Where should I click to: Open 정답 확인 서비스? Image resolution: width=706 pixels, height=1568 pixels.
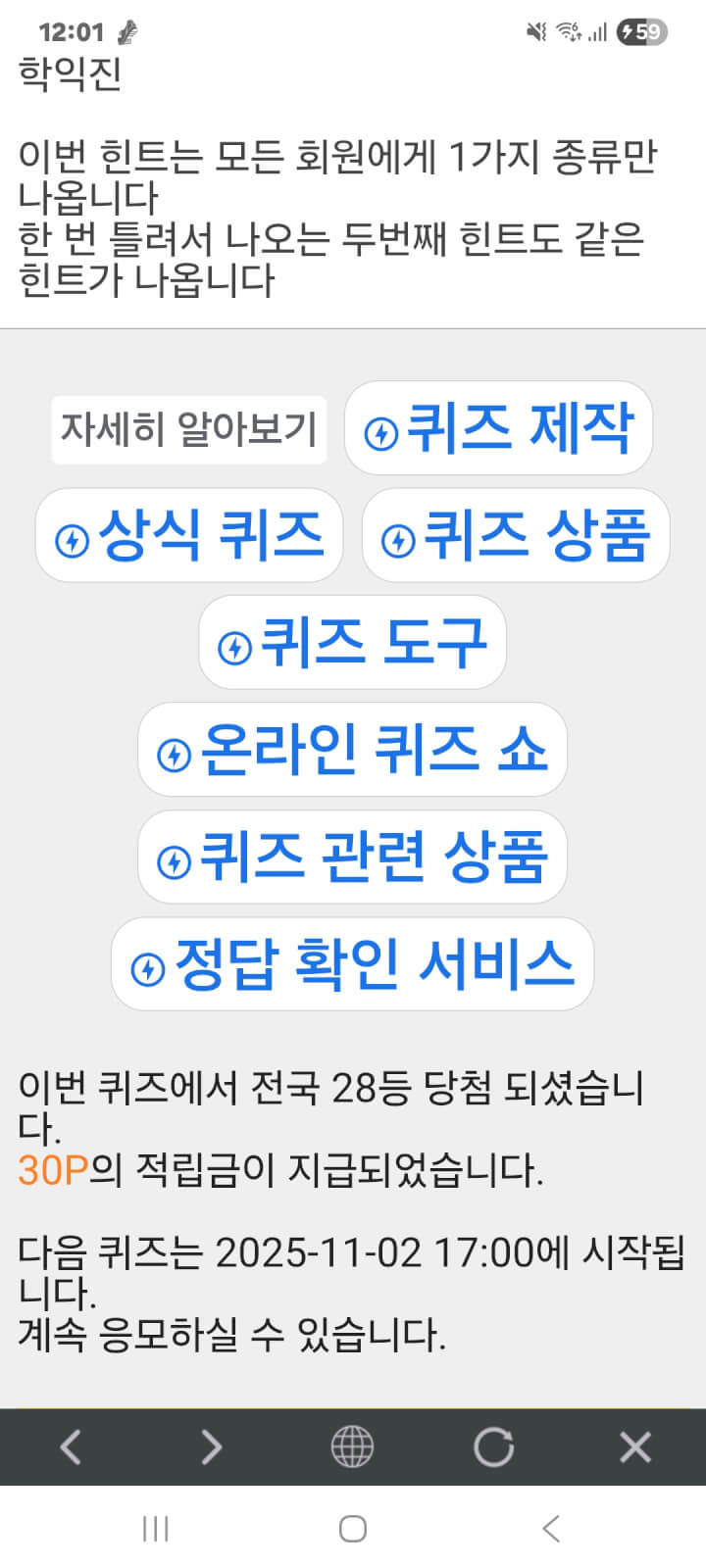pos(352,964)
